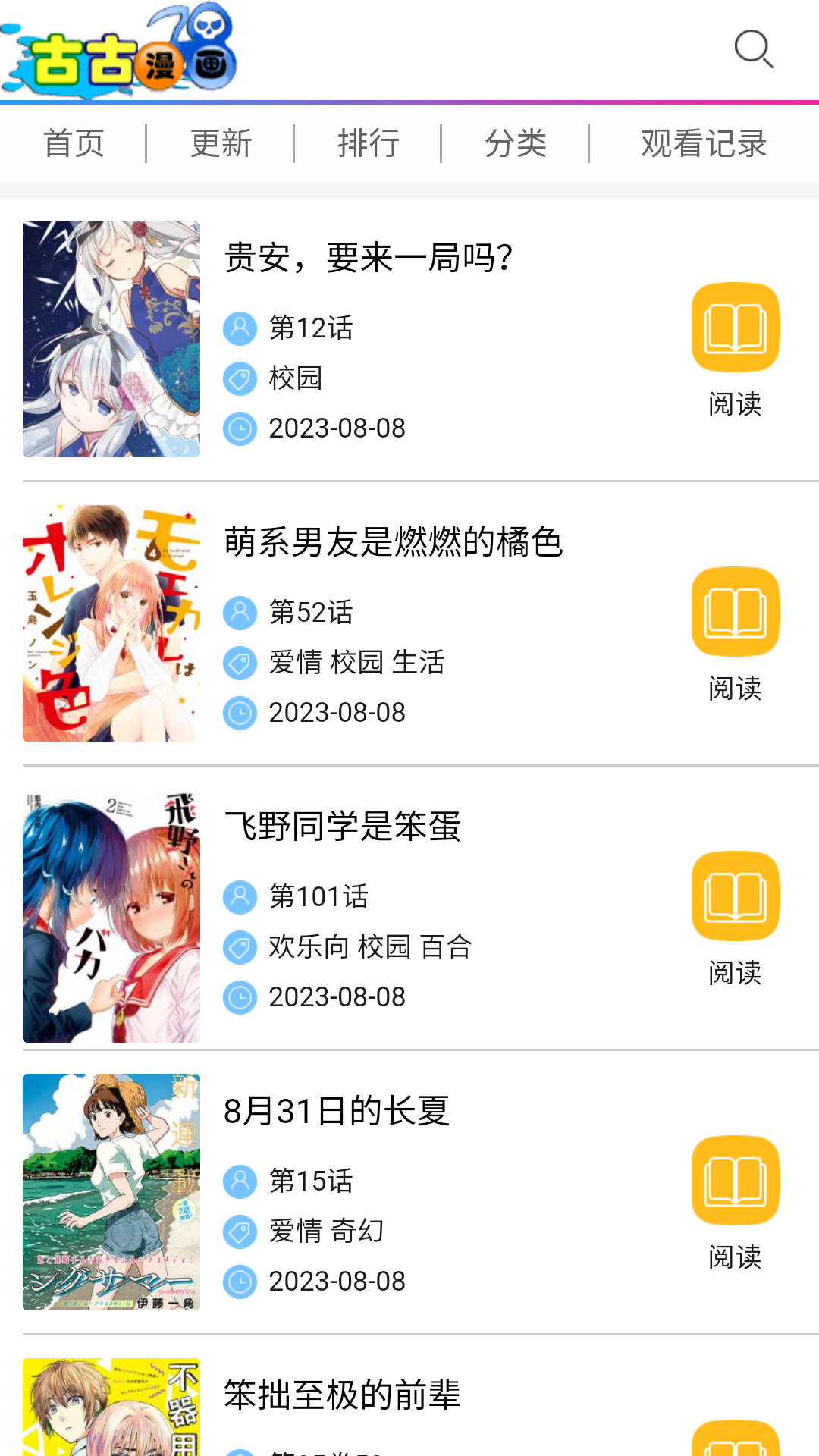This screenshot has height=1456, width=819.
Task: Select the 8月31日的长夏 cover thumbnail
Action: tap(111, 1192)
